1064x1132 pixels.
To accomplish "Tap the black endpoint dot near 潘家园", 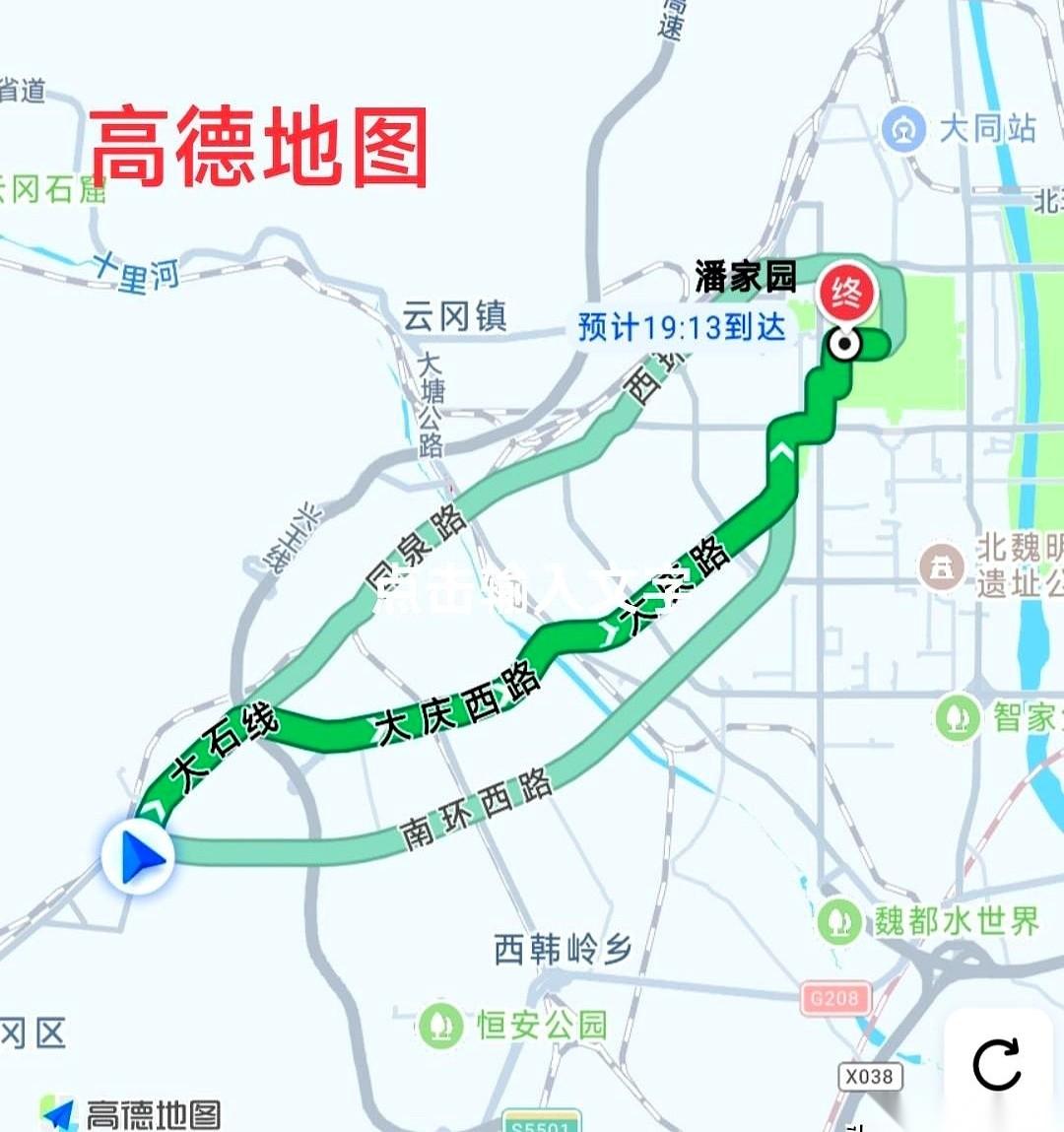I will click(x=845, y=344).
